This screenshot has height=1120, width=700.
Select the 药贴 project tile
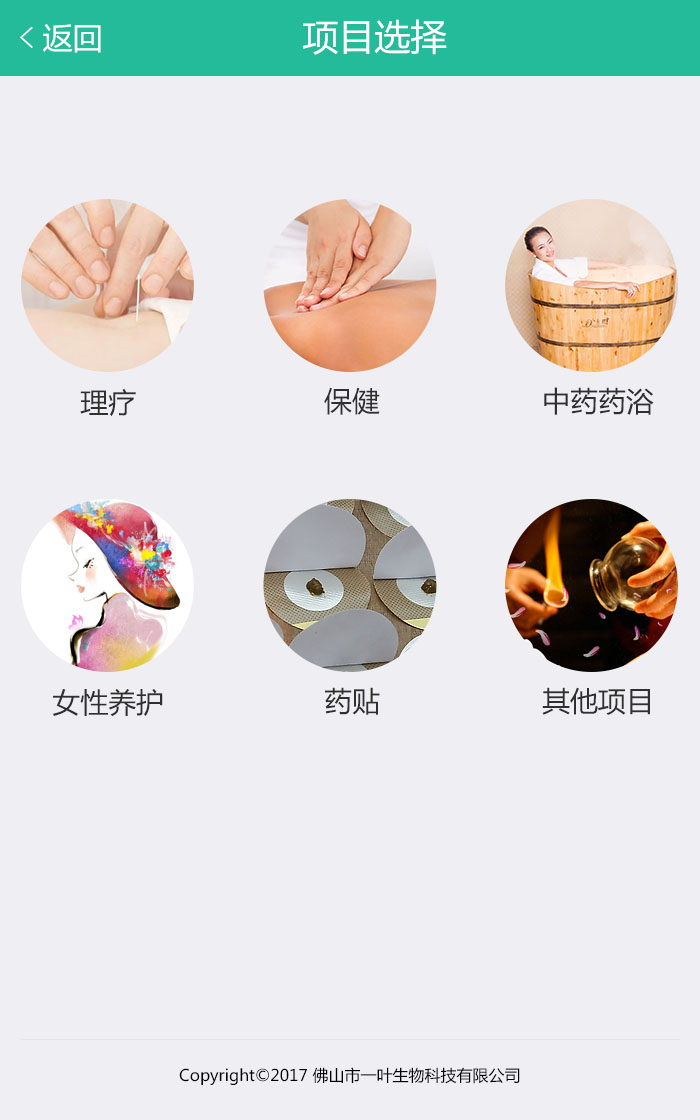tap(350, 586)
